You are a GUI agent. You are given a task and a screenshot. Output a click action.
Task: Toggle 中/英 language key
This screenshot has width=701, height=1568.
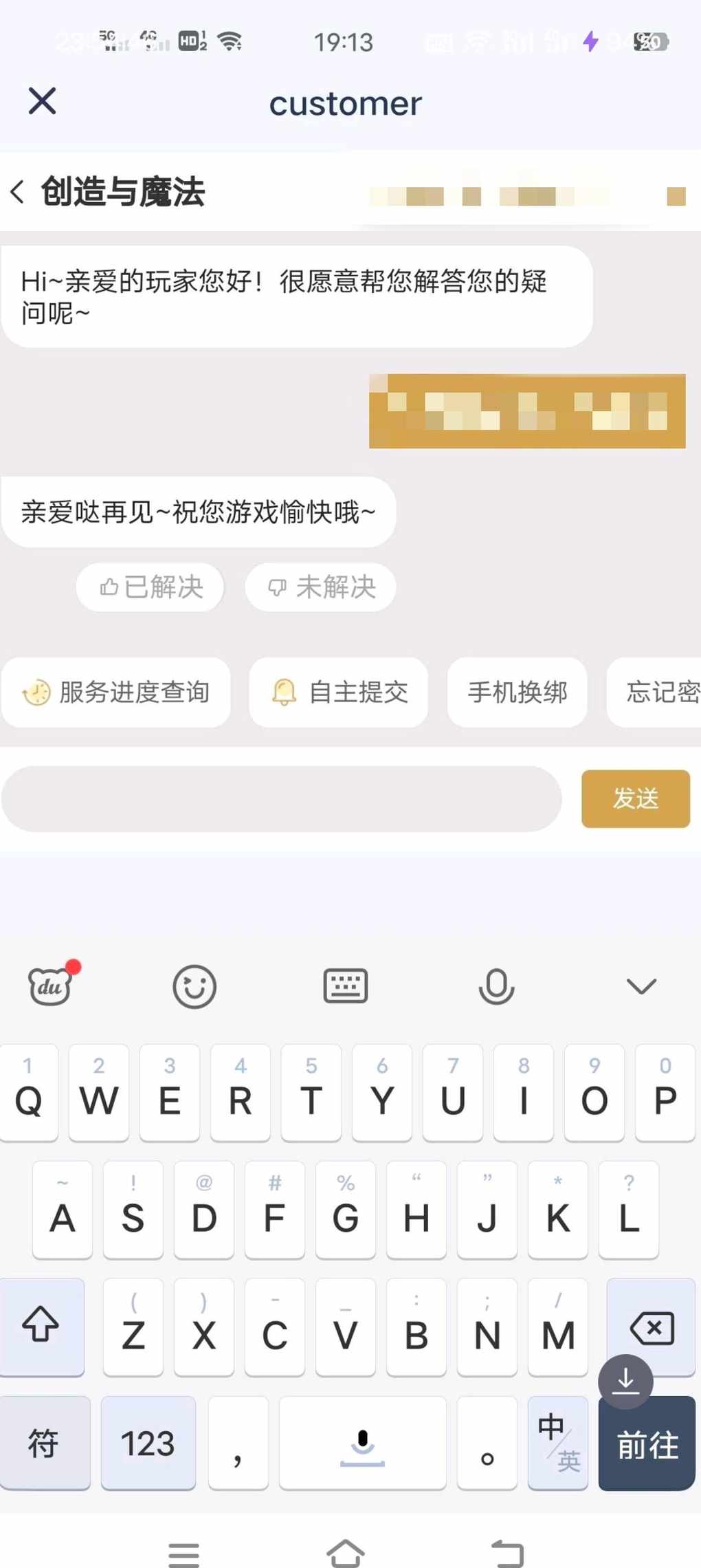(x=558, y=1443)
